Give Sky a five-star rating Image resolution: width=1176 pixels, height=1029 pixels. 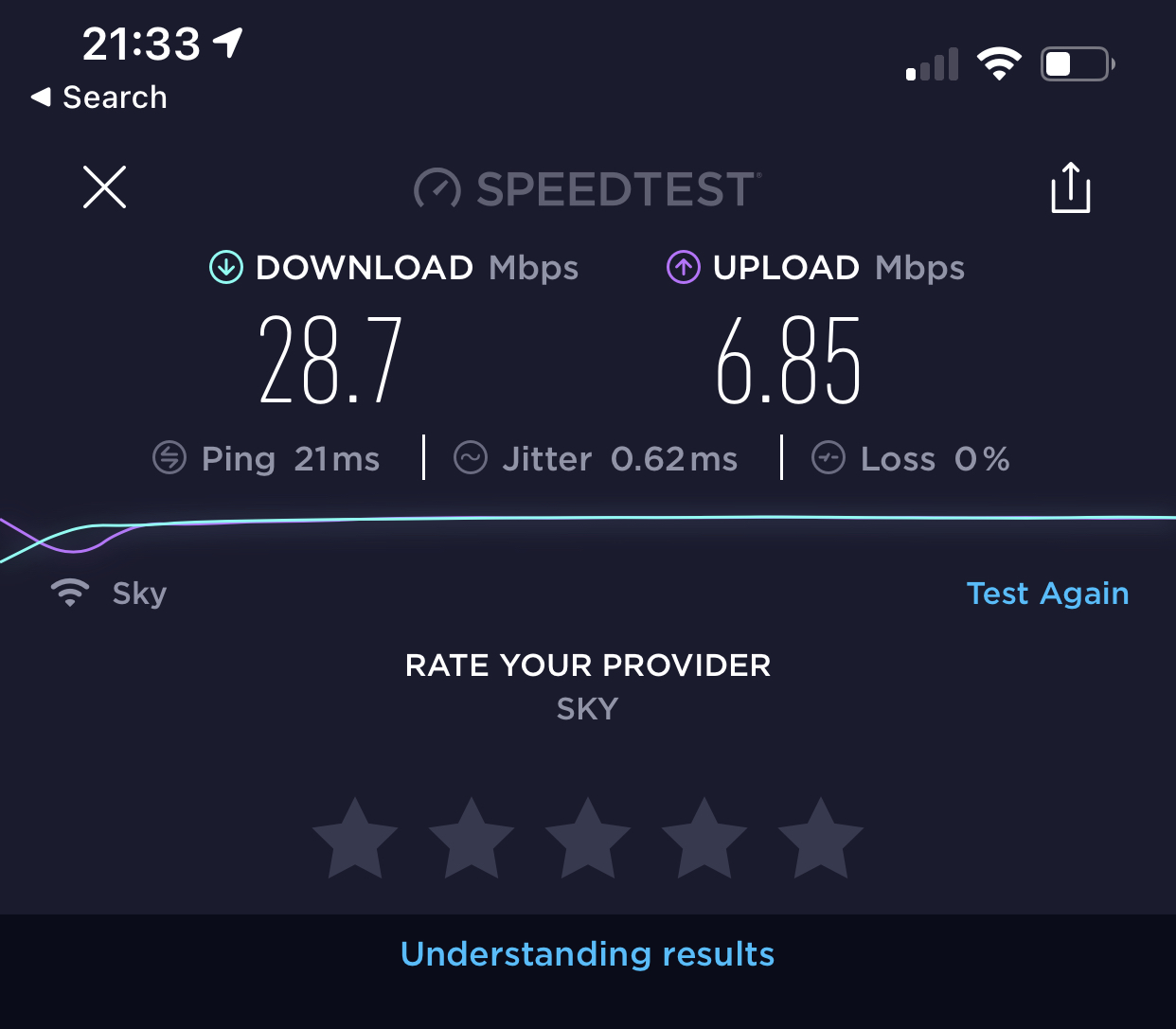pyautogui.click(x=821, y=840)
